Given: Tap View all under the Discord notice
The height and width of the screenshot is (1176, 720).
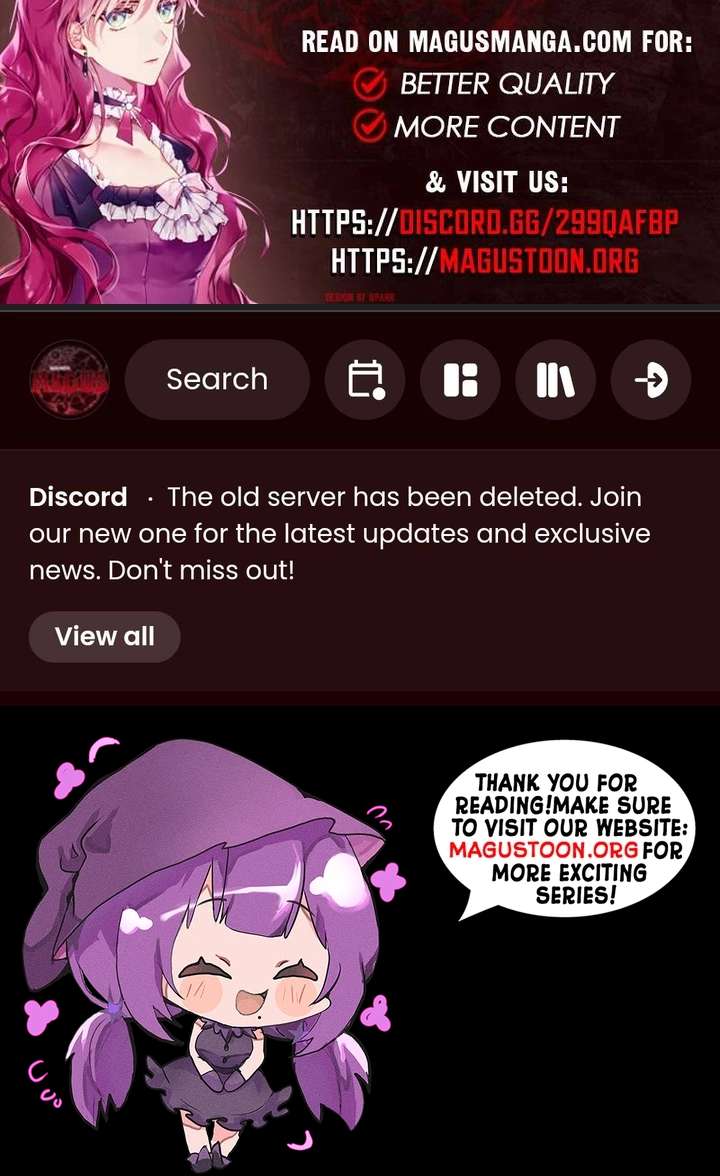Looking at the screenshot, I should pyautogui.click(x=105, y=637).
